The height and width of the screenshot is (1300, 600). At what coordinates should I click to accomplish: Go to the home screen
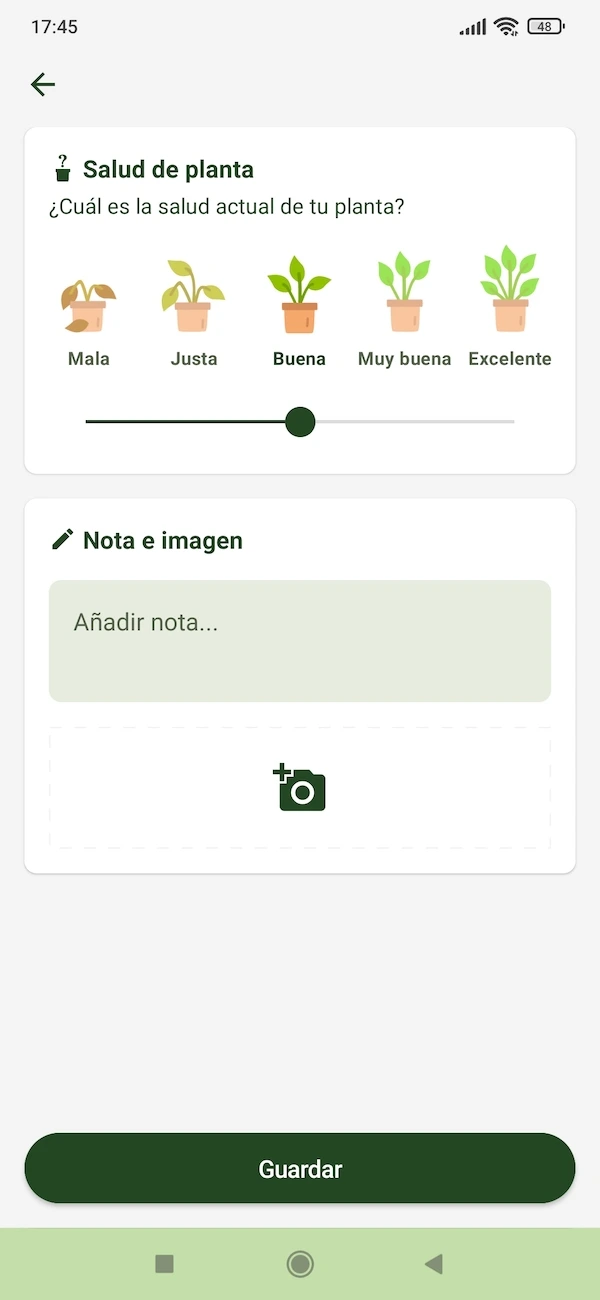tap(300, 1264)
